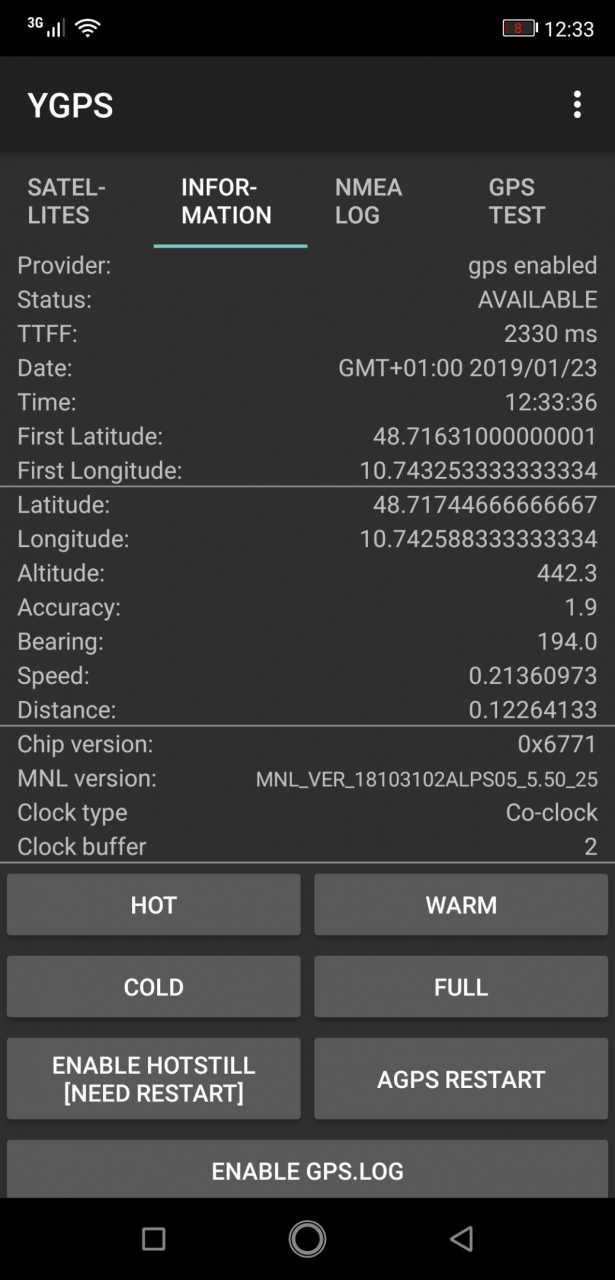Tap the AGPS Restart button
Image resolution: width=615 pixels, height=1280 pixels.
pos(461,1079)
